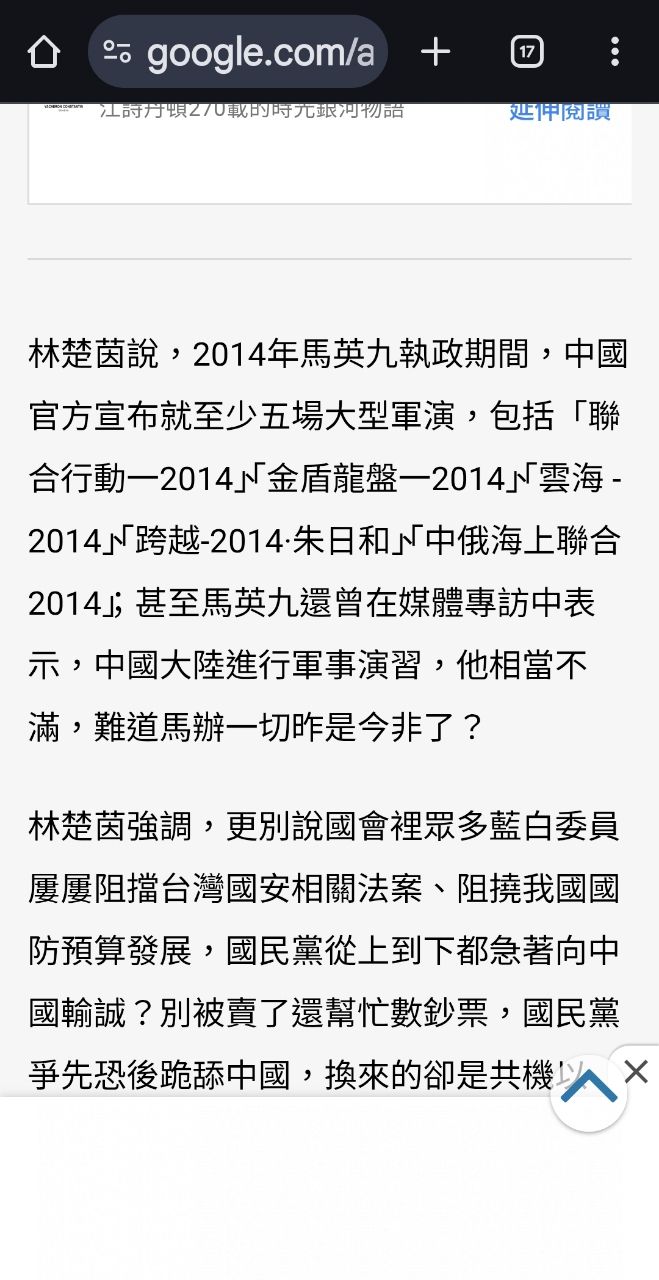Show the 17 open tabs

527,52
